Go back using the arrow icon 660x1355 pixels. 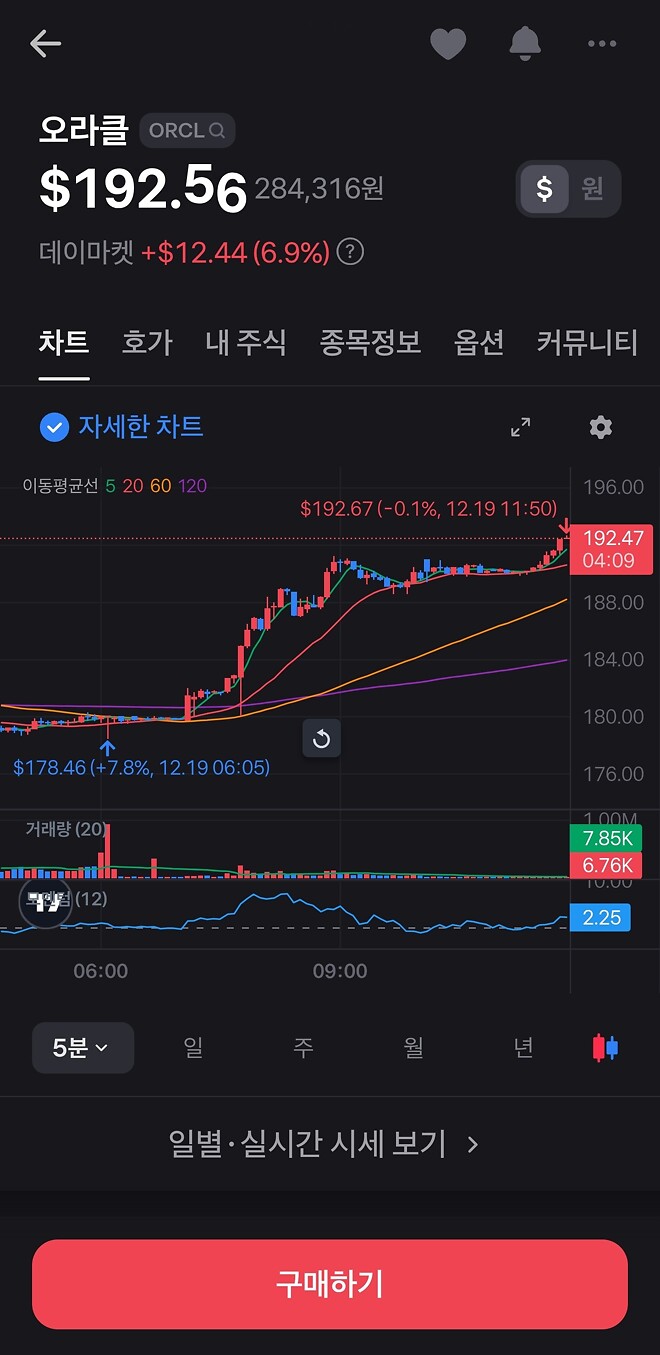(46, 43)
